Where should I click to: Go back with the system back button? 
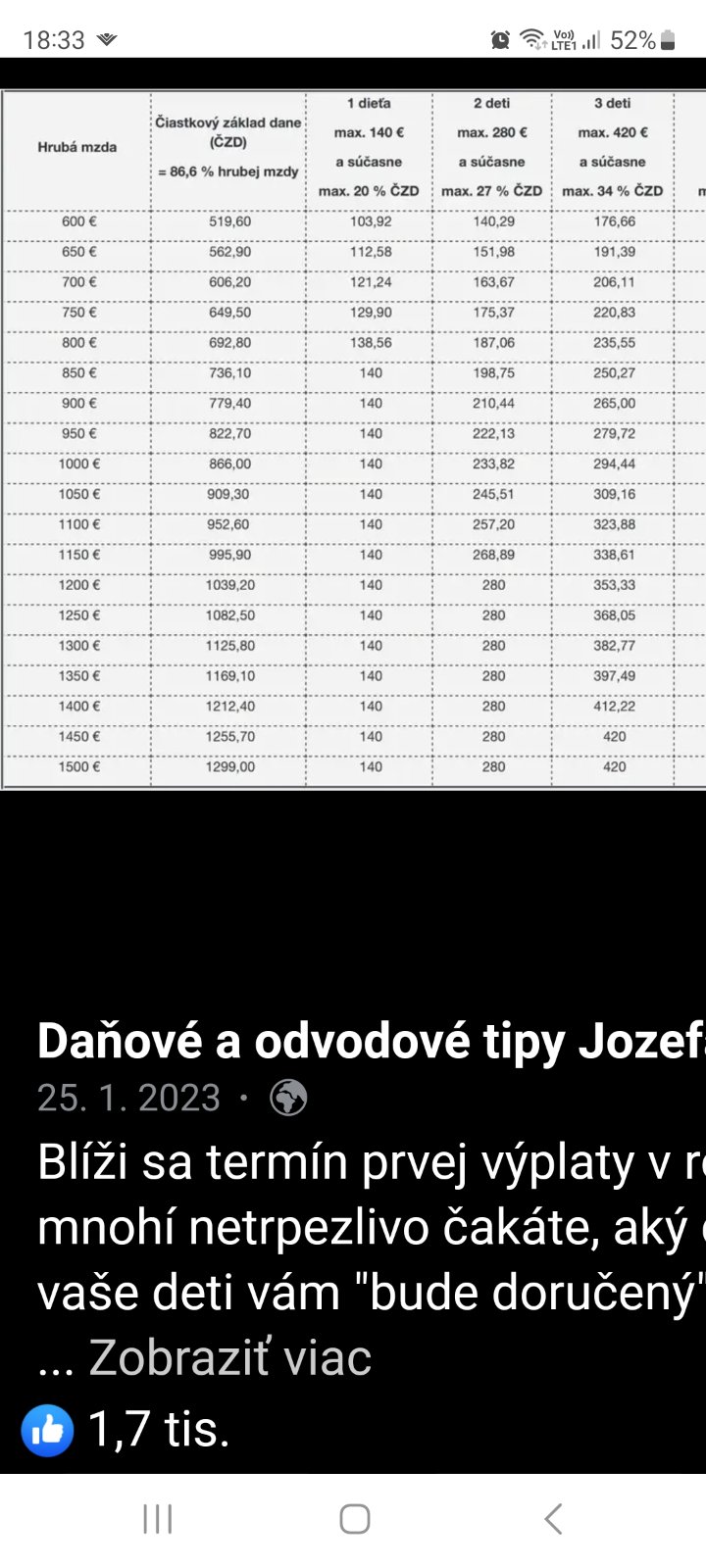(x=552, y=1519)
